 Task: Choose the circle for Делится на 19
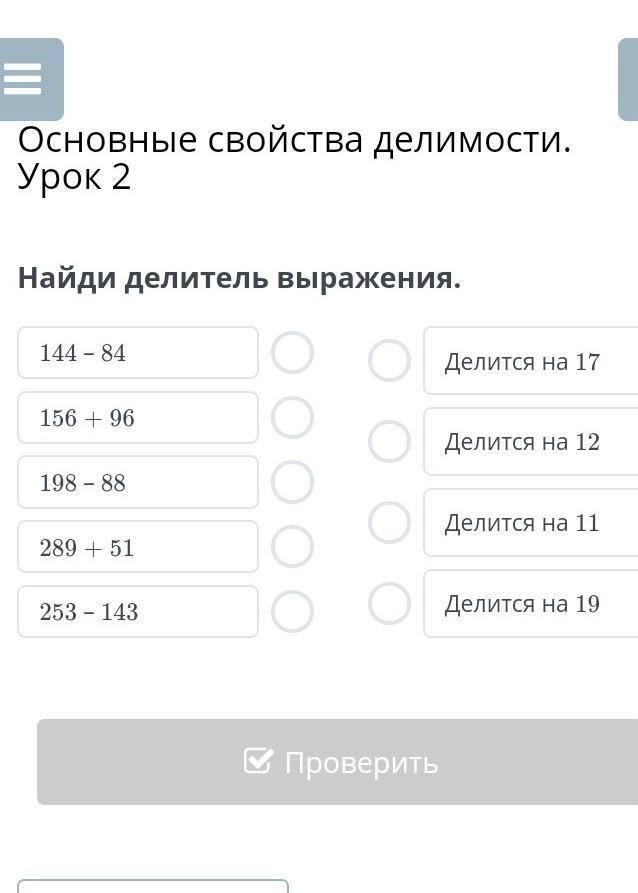(x=389, y=603)
